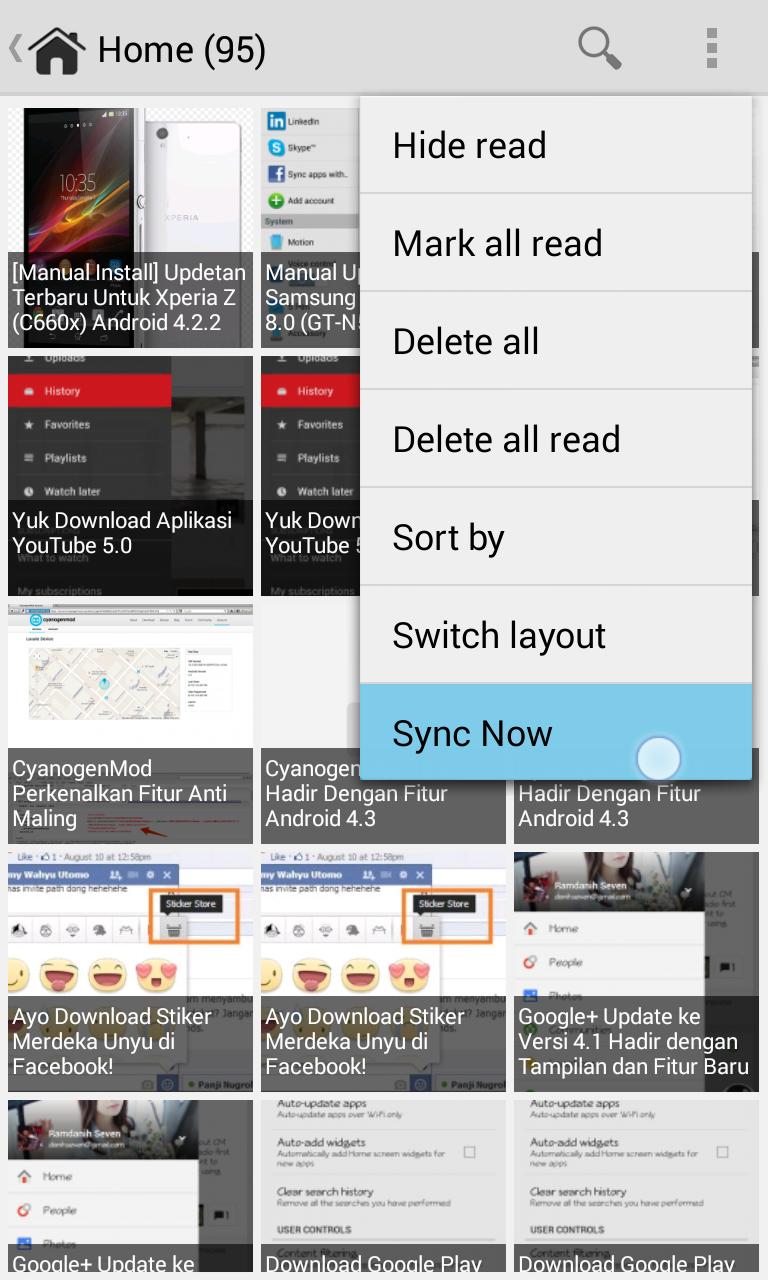Choose Delete all from the menu
The image size is (768, 1280).
tap(466, 341)
